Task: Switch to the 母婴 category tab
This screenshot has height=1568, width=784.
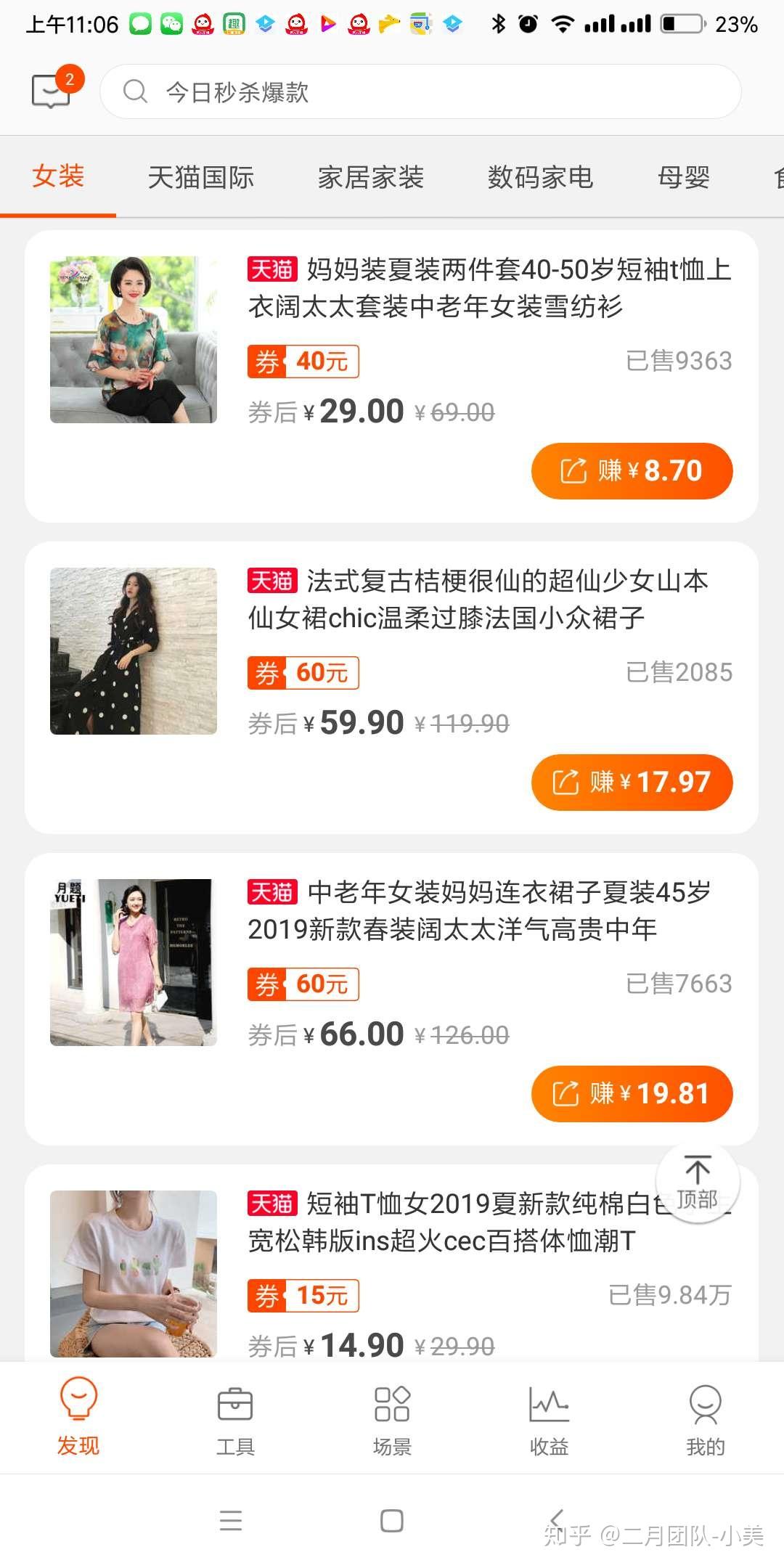Action: [x=684, y=177]
